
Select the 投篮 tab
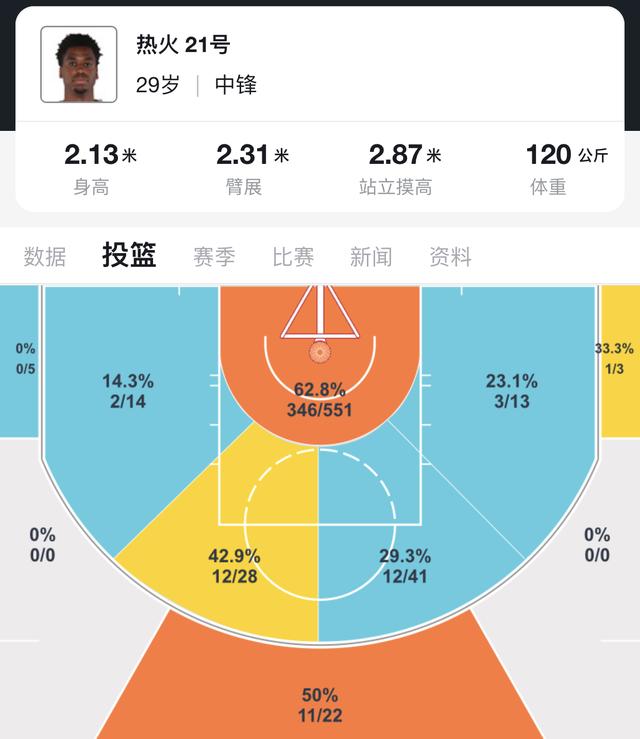pos(129,256)
